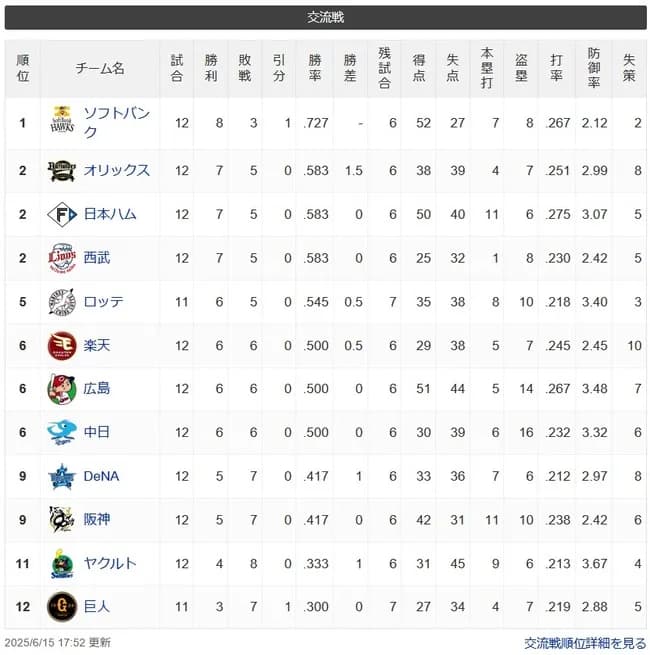Open the DeNA team page
Viewport: 650px width, 655px height.
[x=101, y=476]
